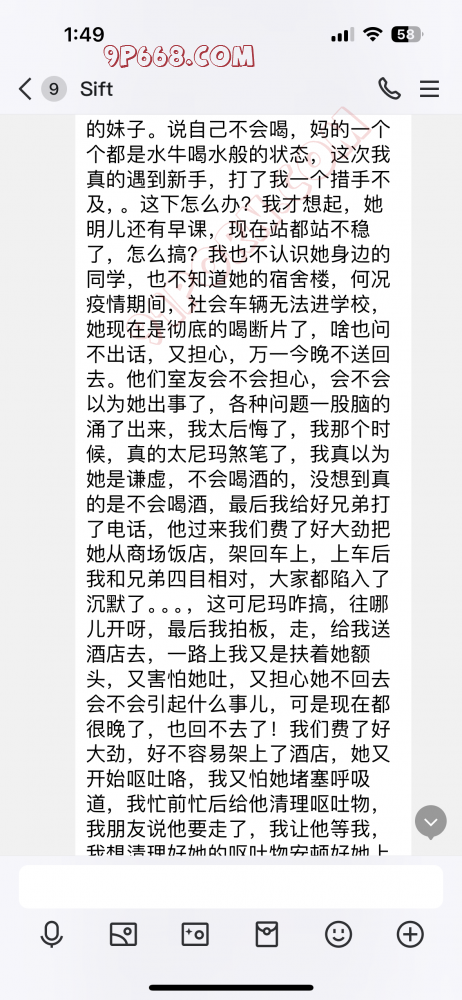462x1000 pixels.
Task: Send a red packet envelope
Action: (267, 934)
